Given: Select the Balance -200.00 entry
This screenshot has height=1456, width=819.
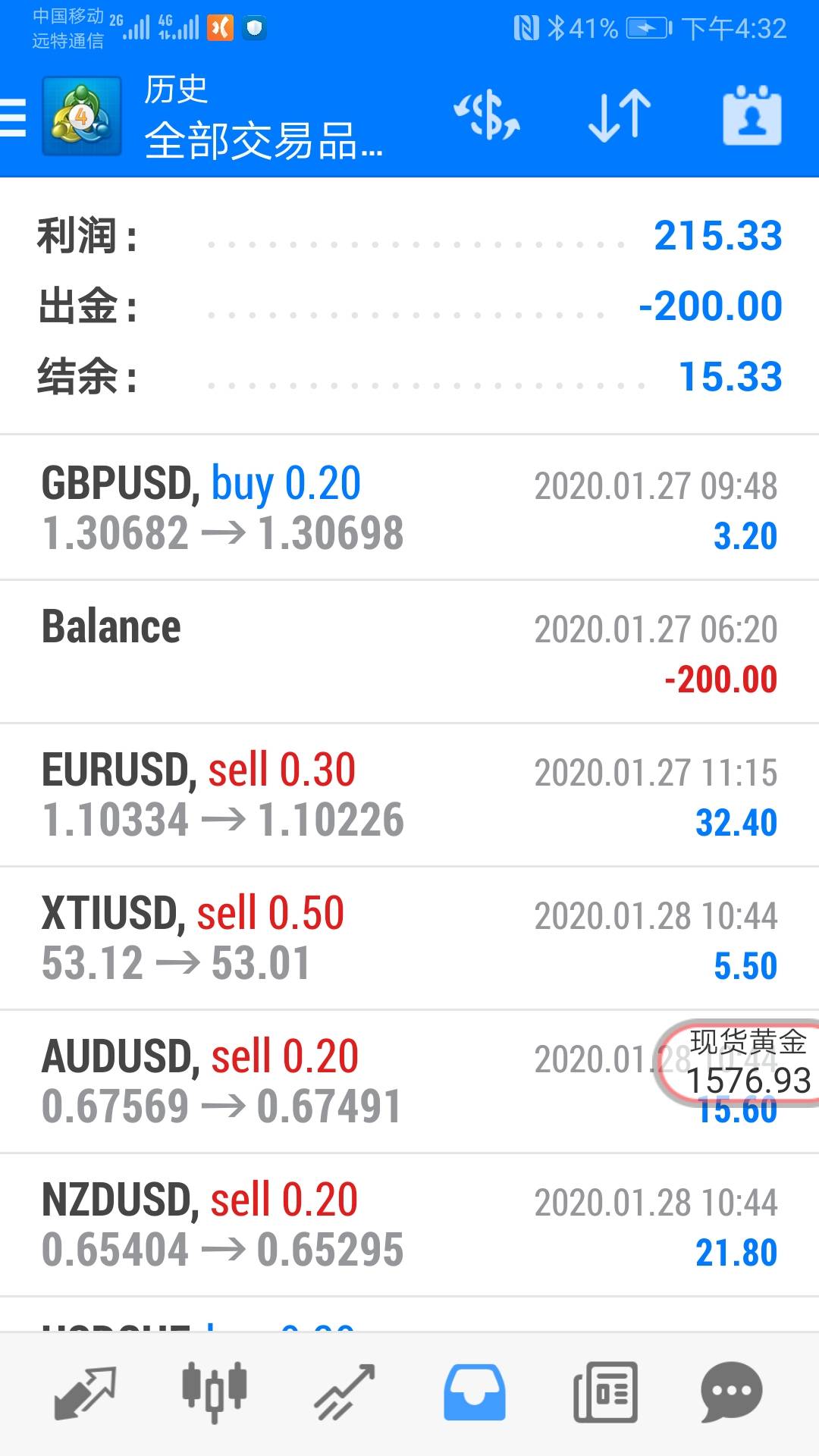Looking at the screenshot, I should point(409,651).
